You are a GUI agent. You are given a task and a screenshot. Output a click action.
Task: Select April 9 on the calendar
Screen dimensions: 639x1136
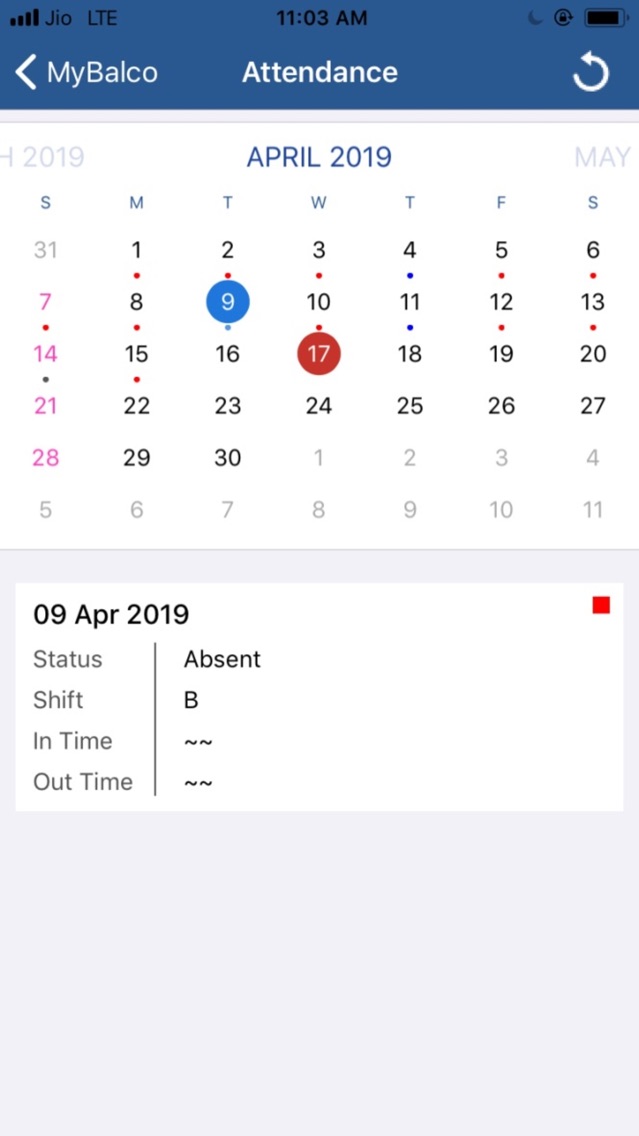227,302
